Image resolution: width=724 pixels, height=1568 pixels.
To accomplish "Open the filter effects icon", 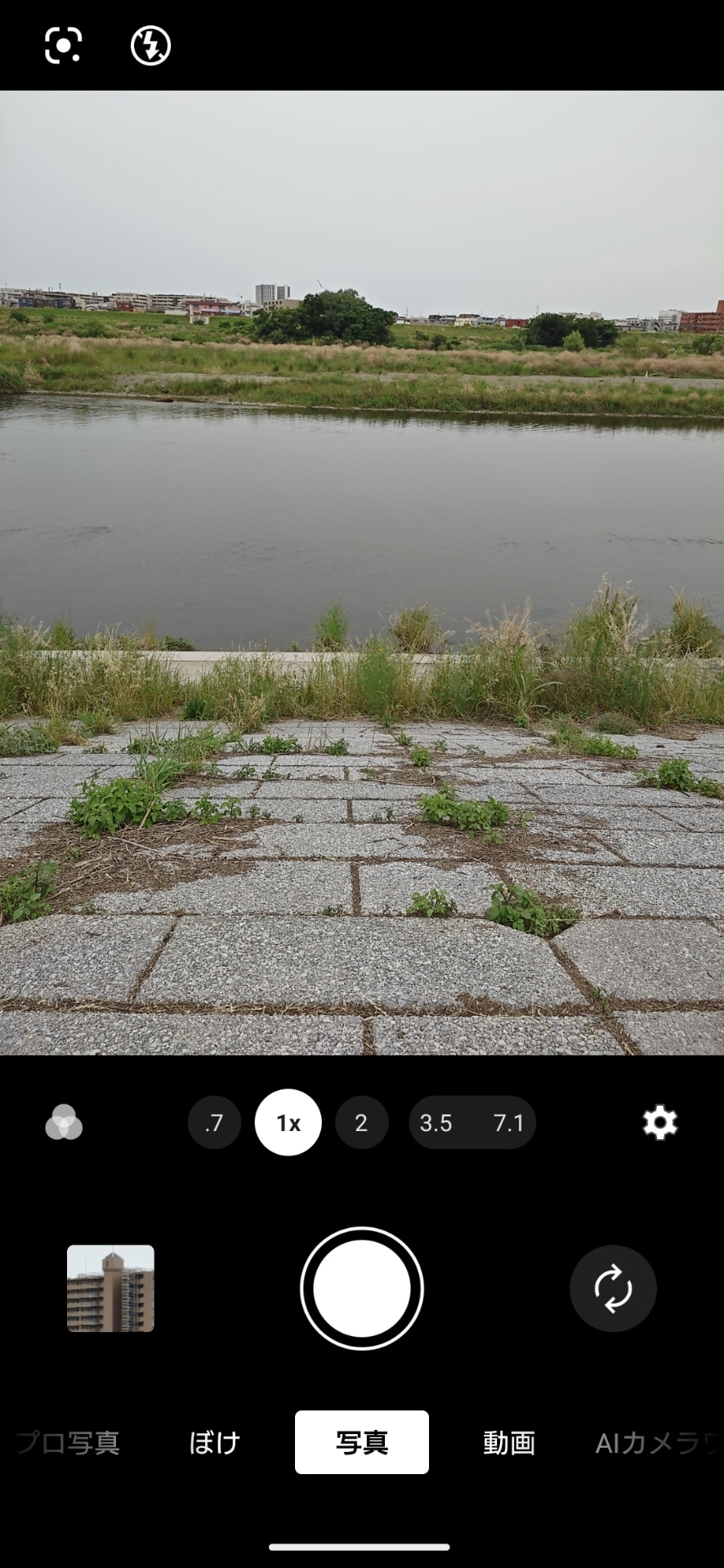I will tap(65, 1123).
